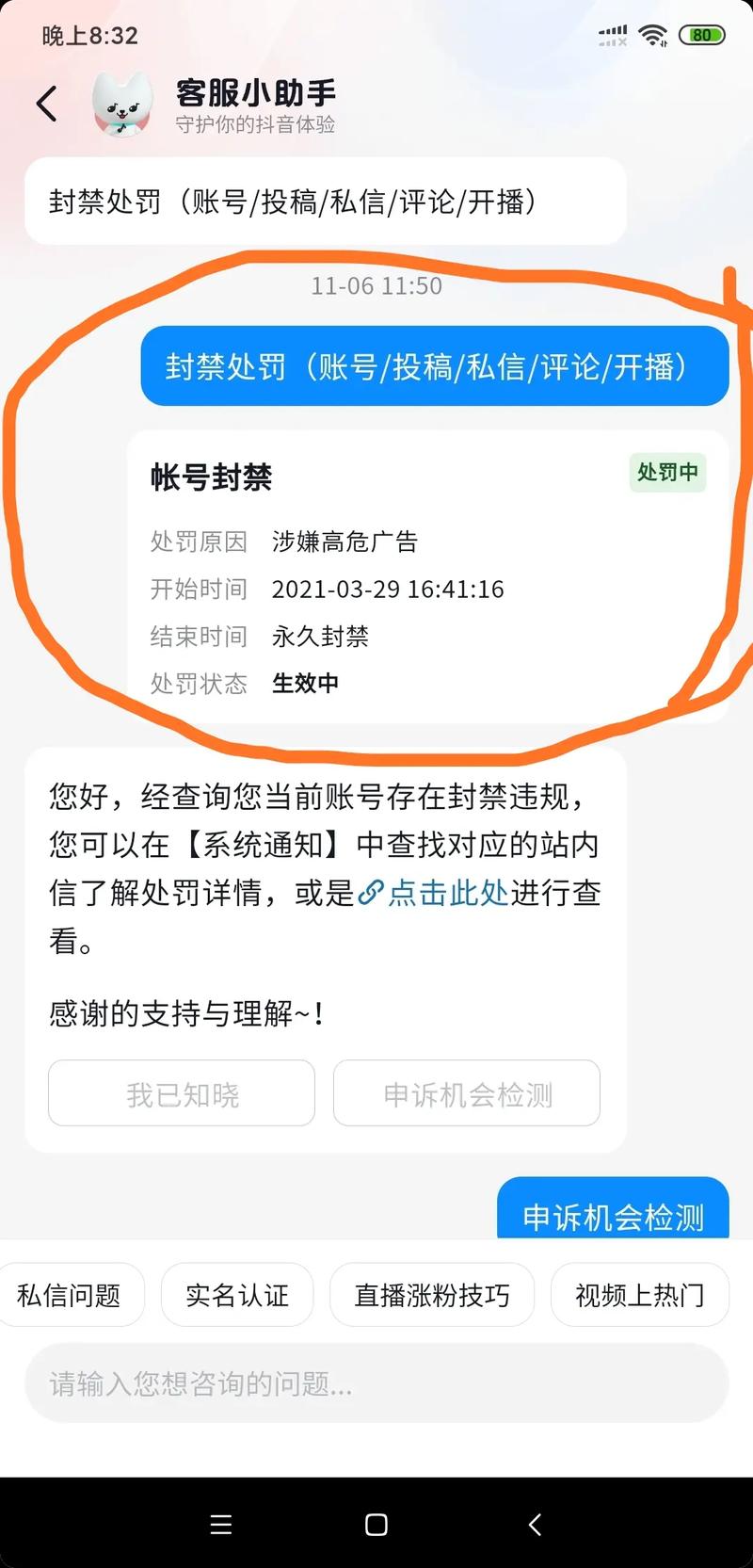The width and height of the screenshot is (753, 1568).
Task: Select the 视频上热门 shortcut
Action: (639, 1295)
